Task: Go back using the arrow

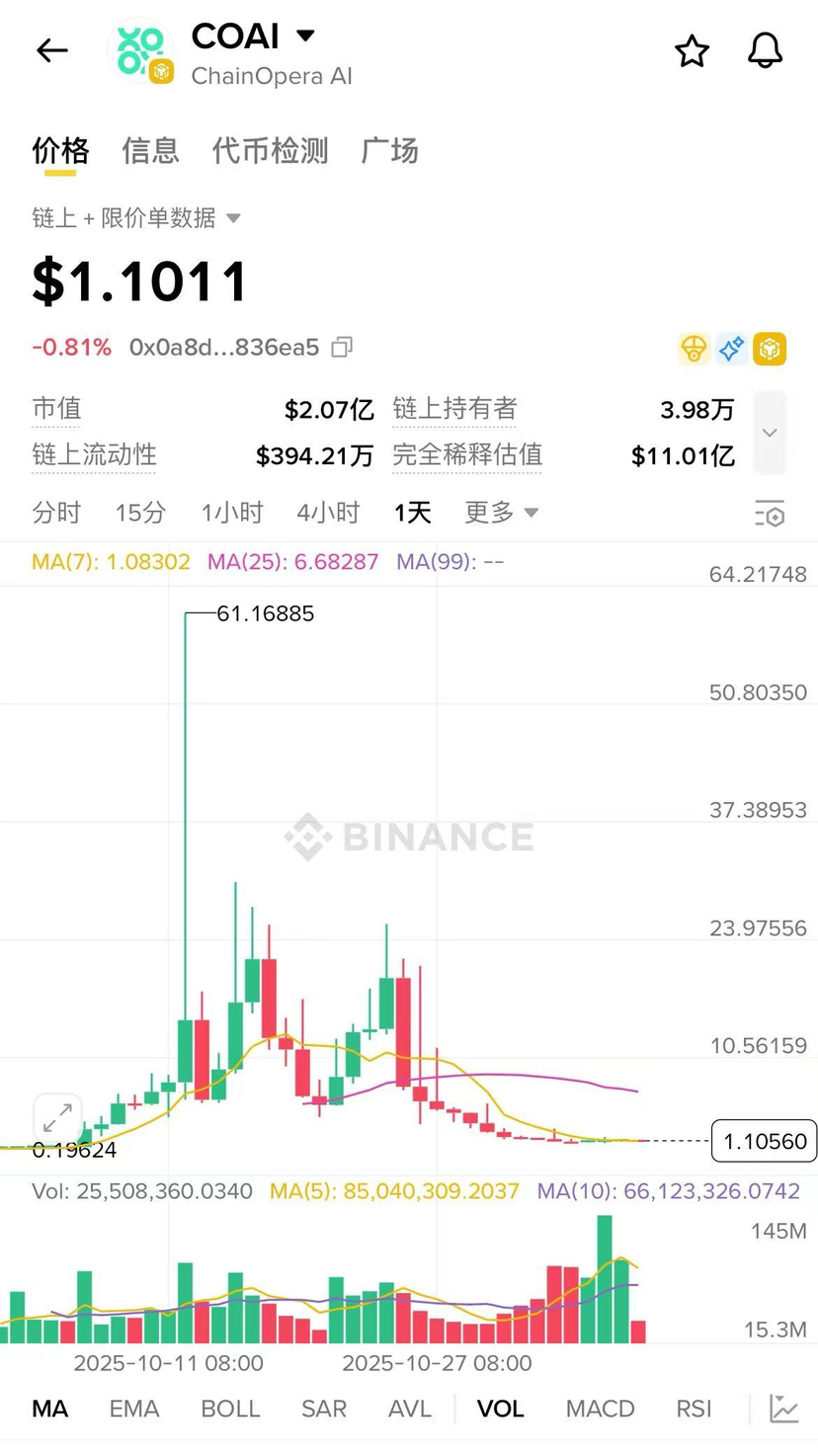Action: point(51,50)
